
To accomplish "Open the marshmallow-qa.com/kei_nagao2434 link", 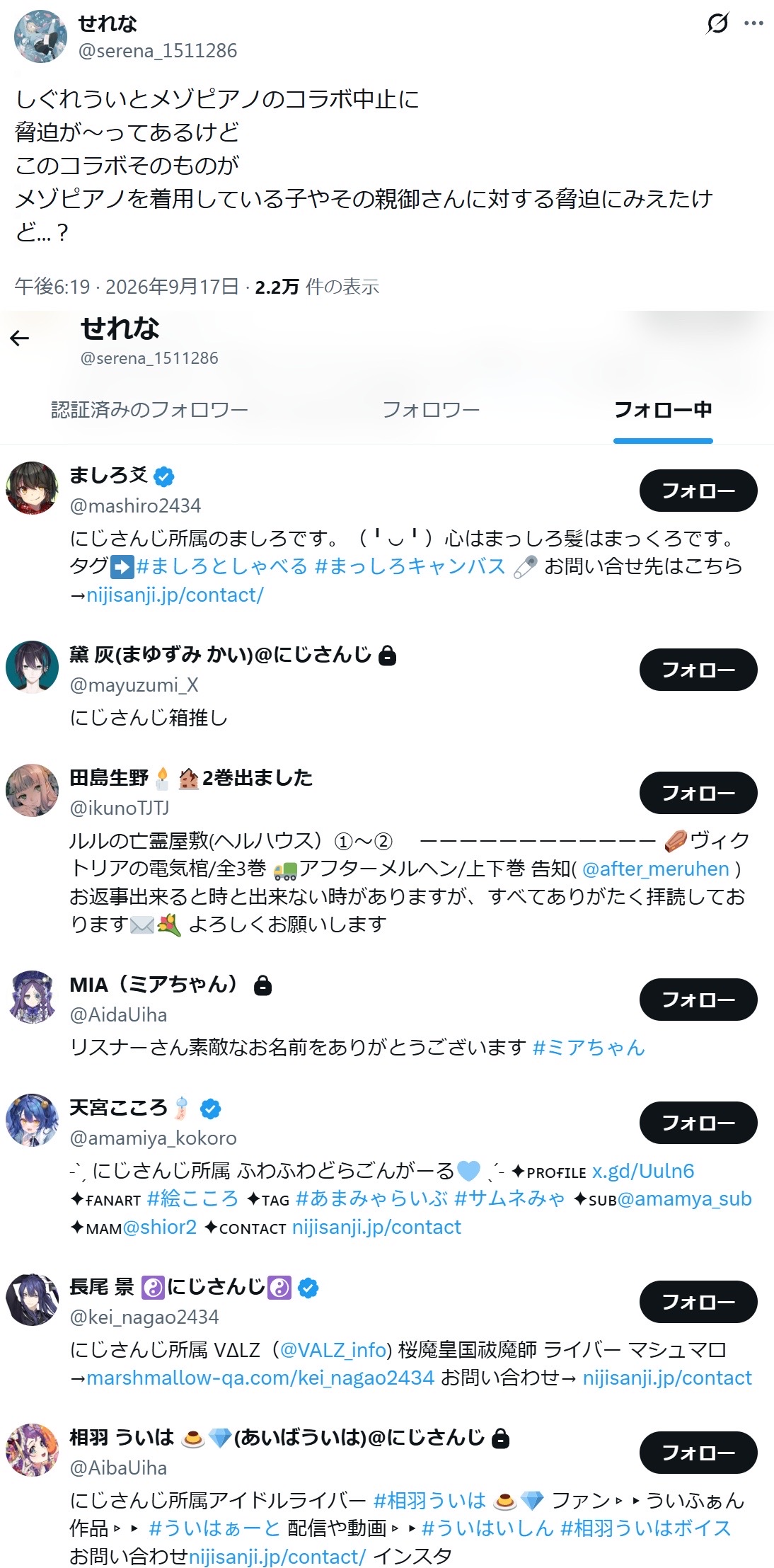I will (260, 1378).
